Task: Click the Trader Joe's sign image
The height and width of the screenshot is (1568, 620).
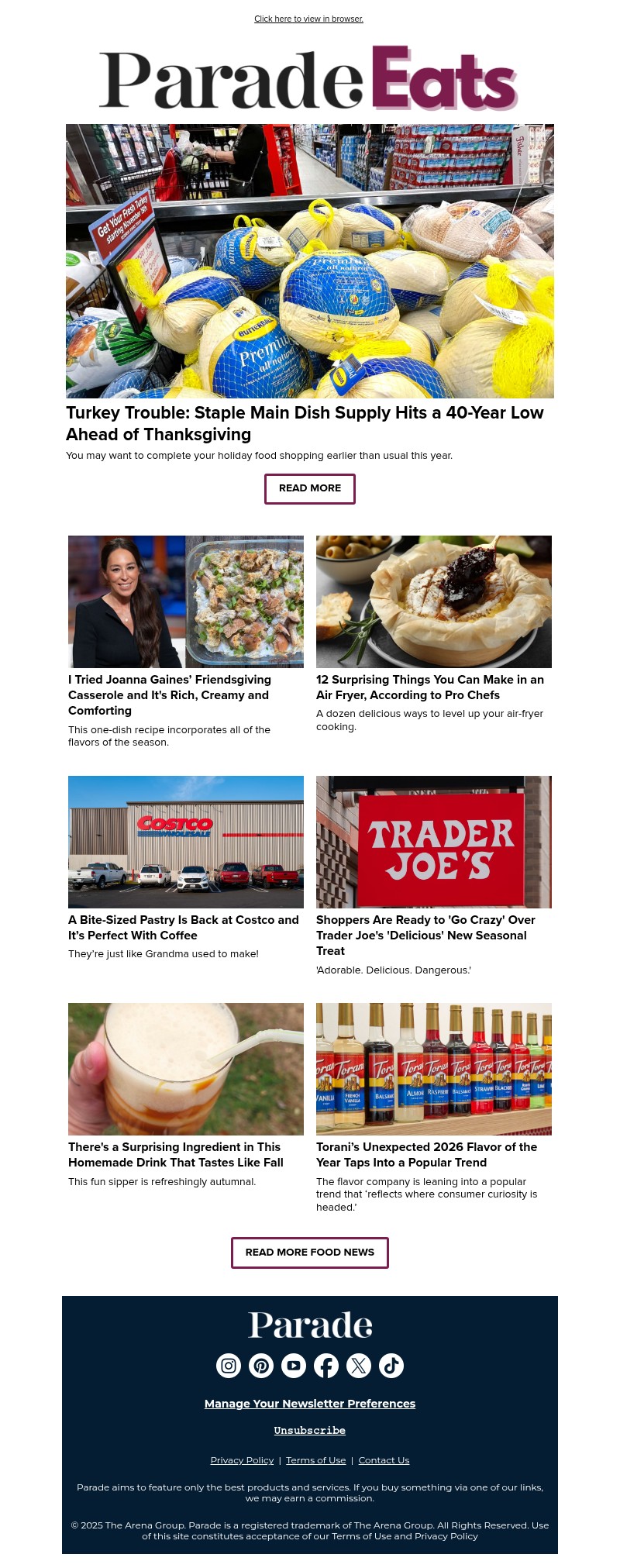Action: 434,841
